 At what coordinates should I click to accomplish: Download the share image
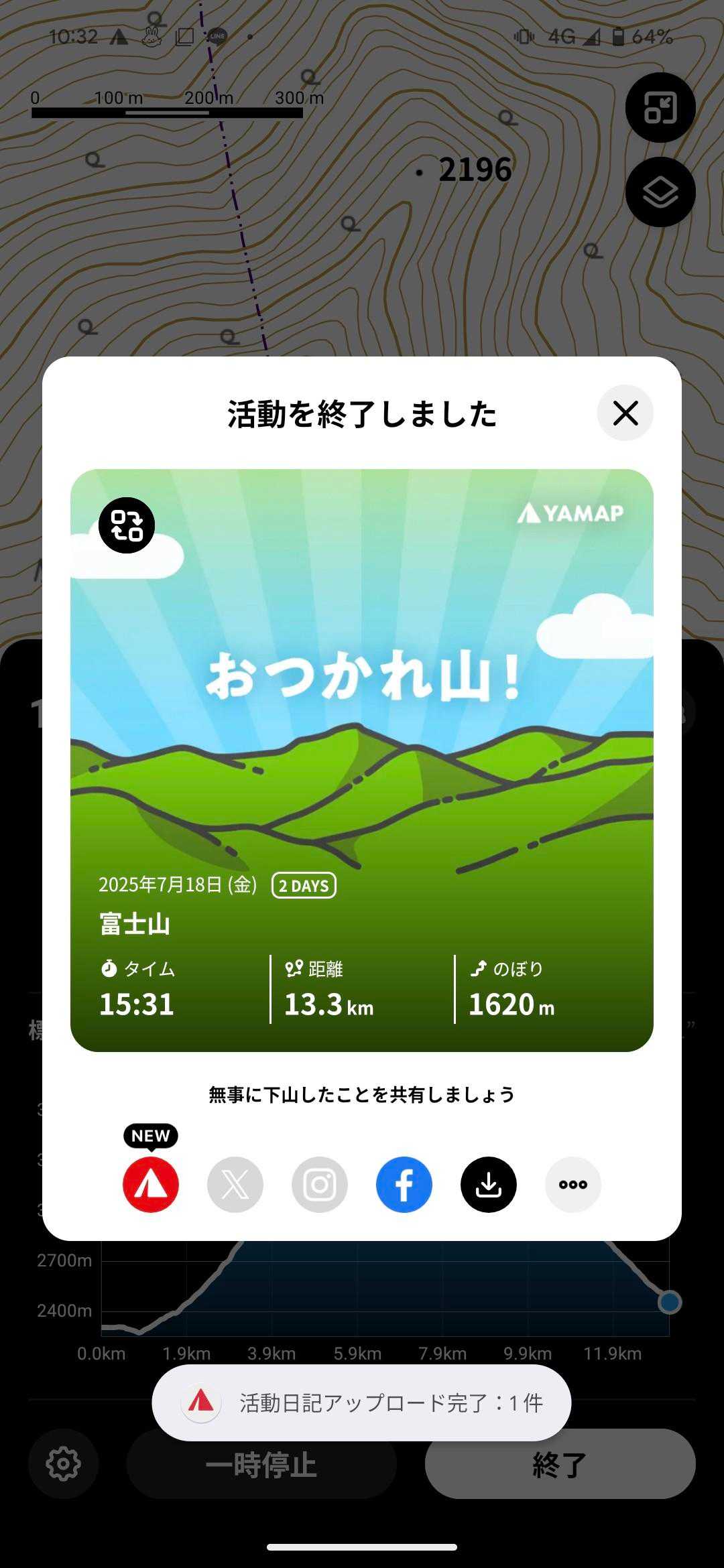(x=489, y=1185)
